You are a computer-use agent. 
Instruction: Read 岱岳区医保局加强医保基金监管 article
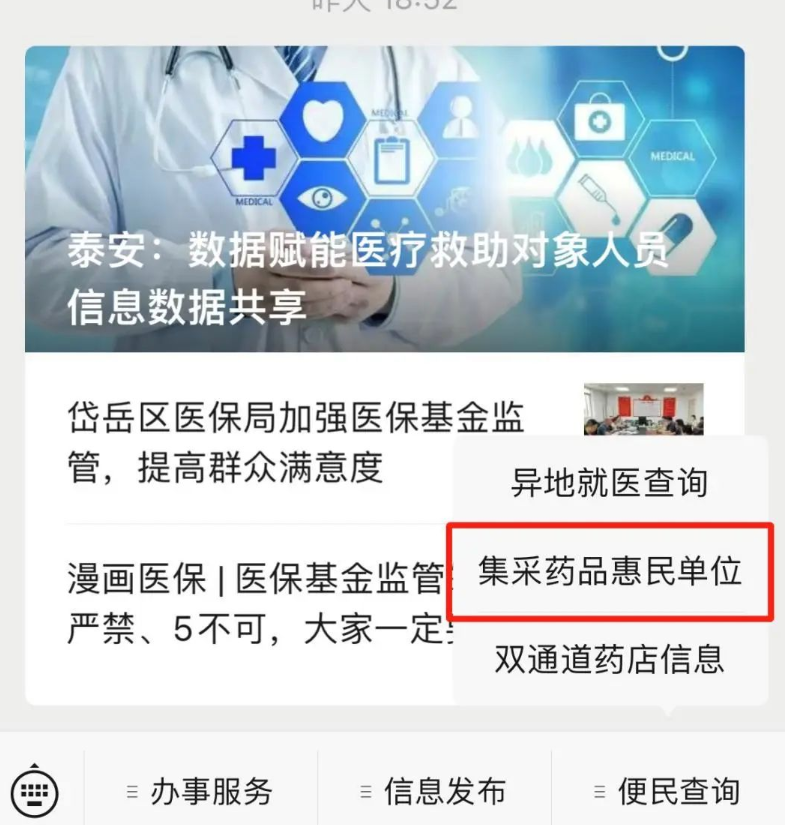coord(296,442)
